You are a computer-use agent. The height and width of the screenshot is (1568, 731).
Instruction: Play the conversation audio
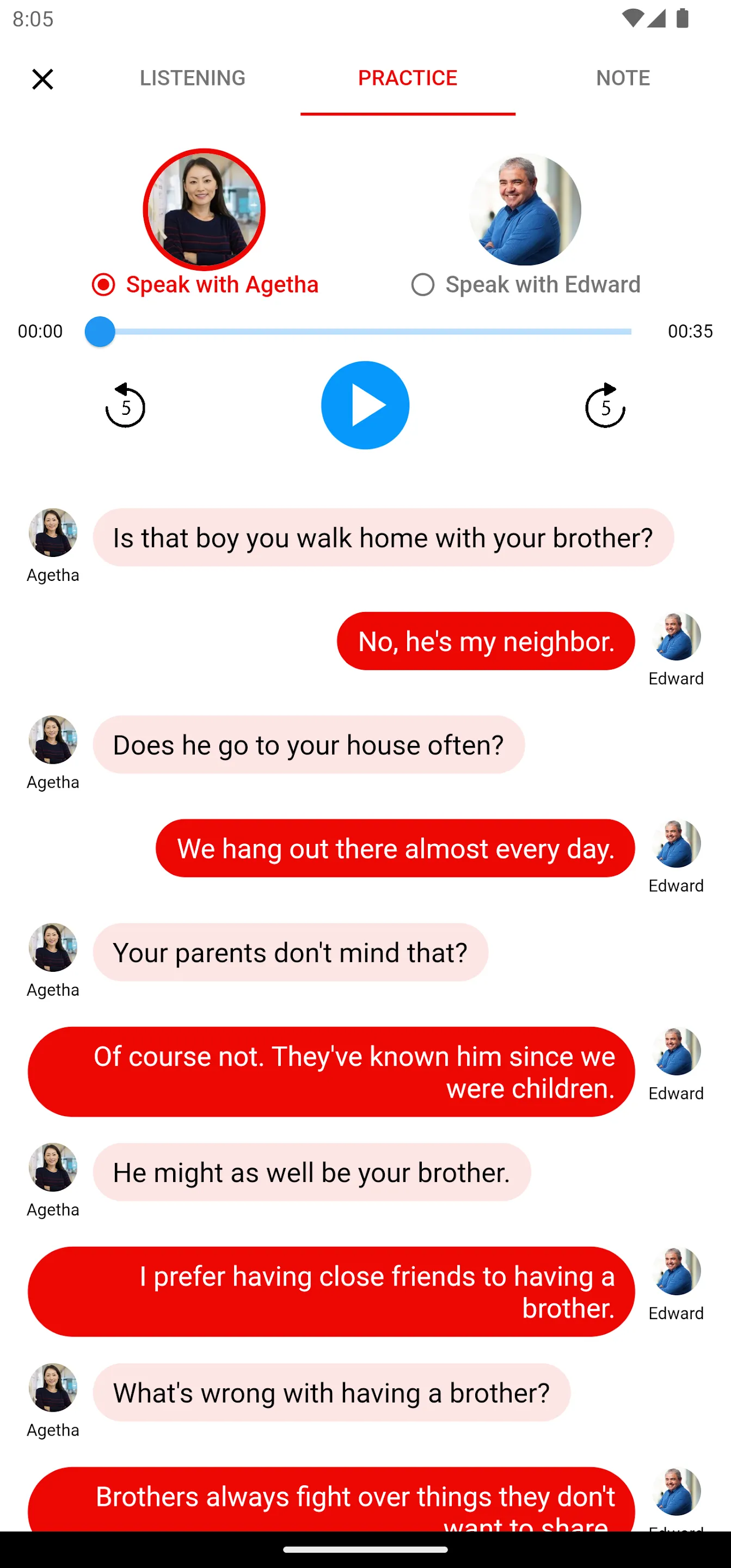365,406
